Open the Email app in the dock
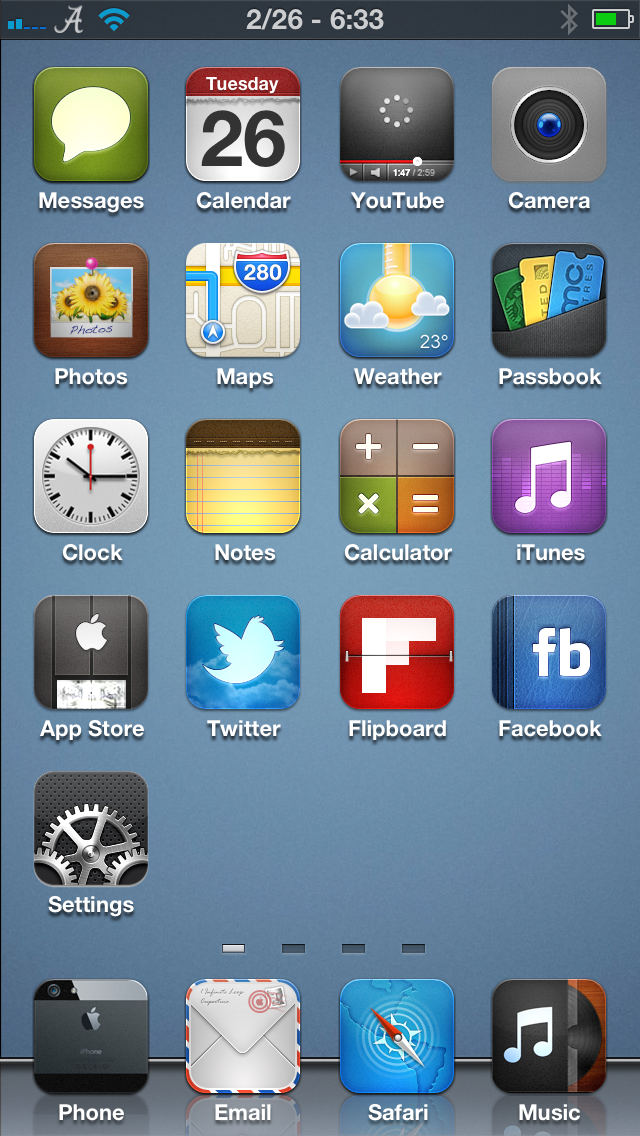 click(x=243, y=1036)
